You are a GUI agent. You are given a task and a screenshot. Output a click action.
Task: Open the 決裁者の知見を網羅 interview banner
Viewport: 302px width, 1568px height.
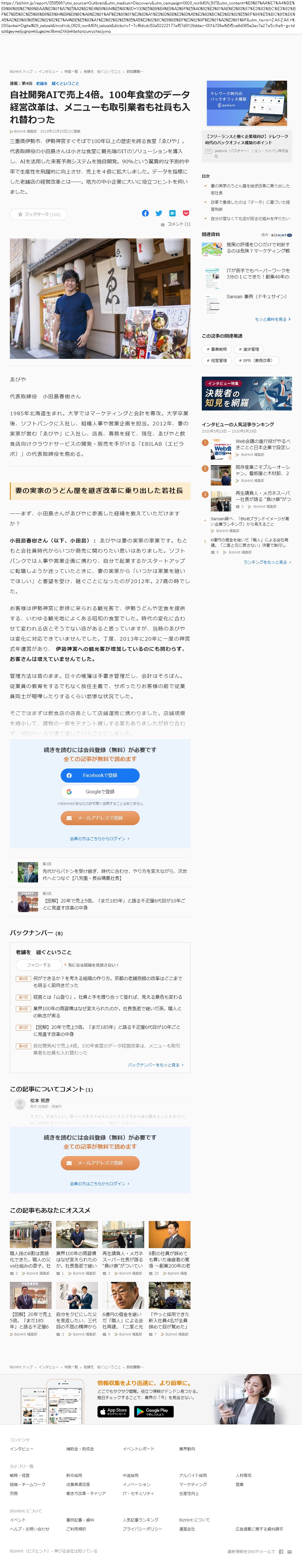[x=247, y=393]
